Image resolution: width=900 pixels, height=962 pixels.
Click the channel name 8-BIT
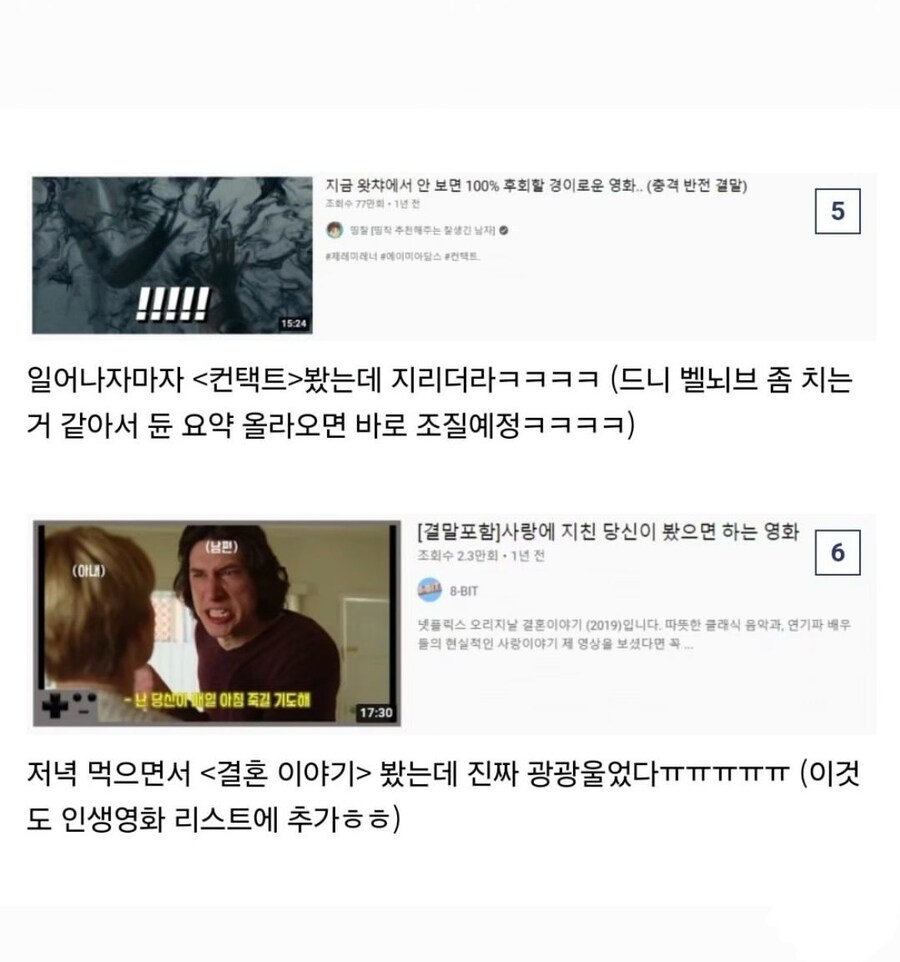pos(463,589)
